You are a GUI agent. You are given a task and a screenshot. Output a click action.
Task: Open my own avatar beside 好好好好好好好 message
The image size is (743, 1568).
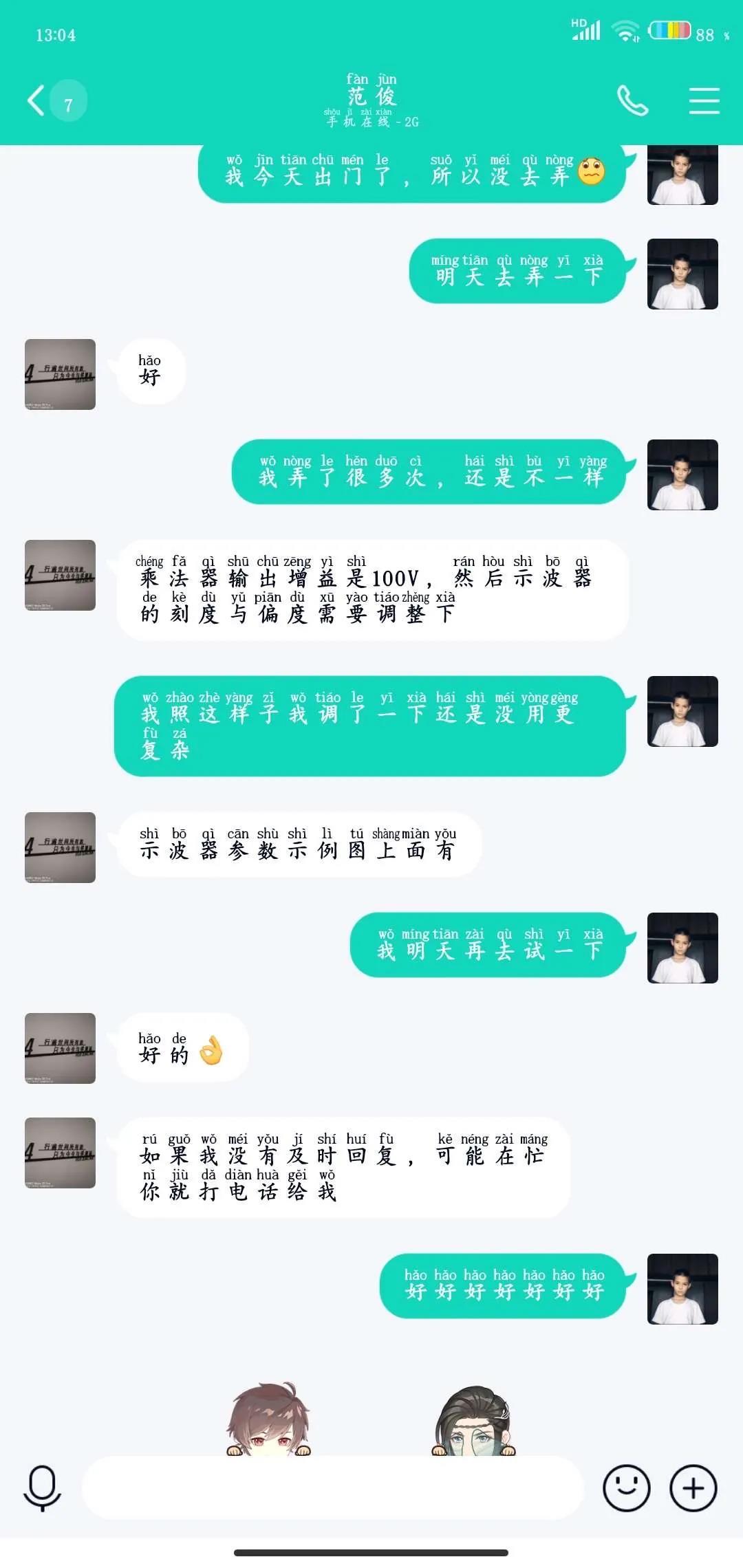(682, 1289)
